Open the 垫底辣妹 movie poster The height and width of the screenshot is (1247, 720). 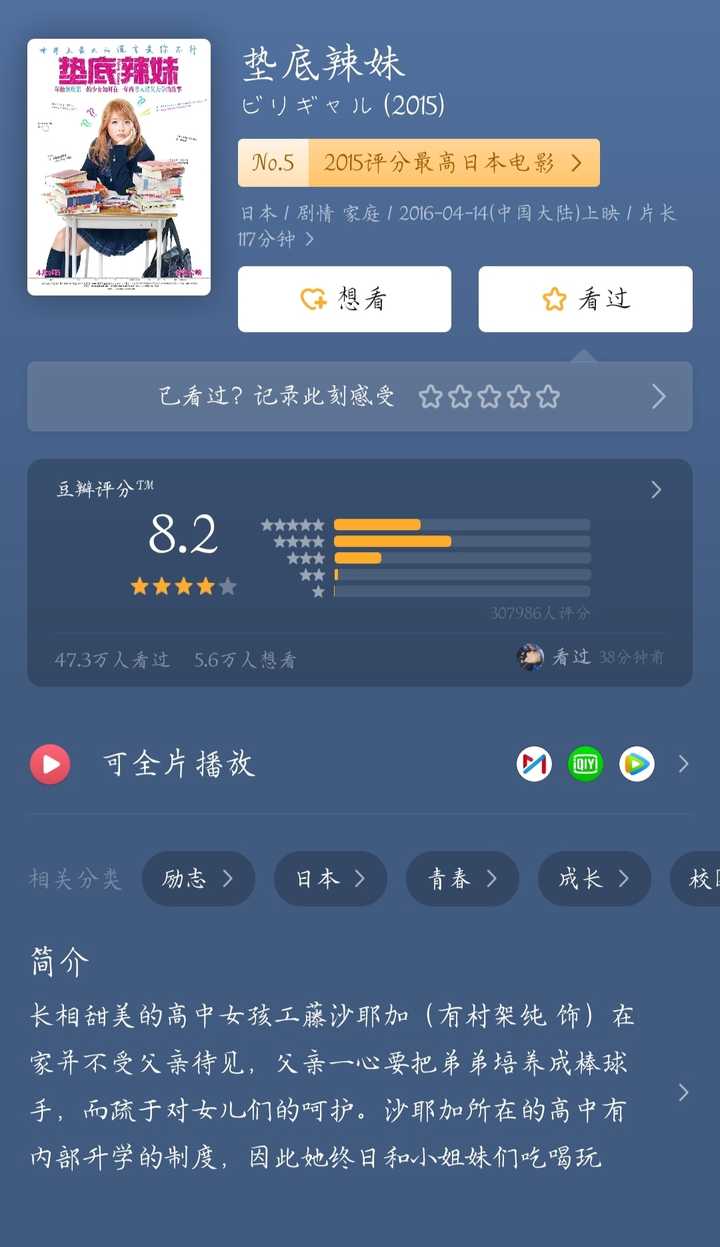point(119,167)
